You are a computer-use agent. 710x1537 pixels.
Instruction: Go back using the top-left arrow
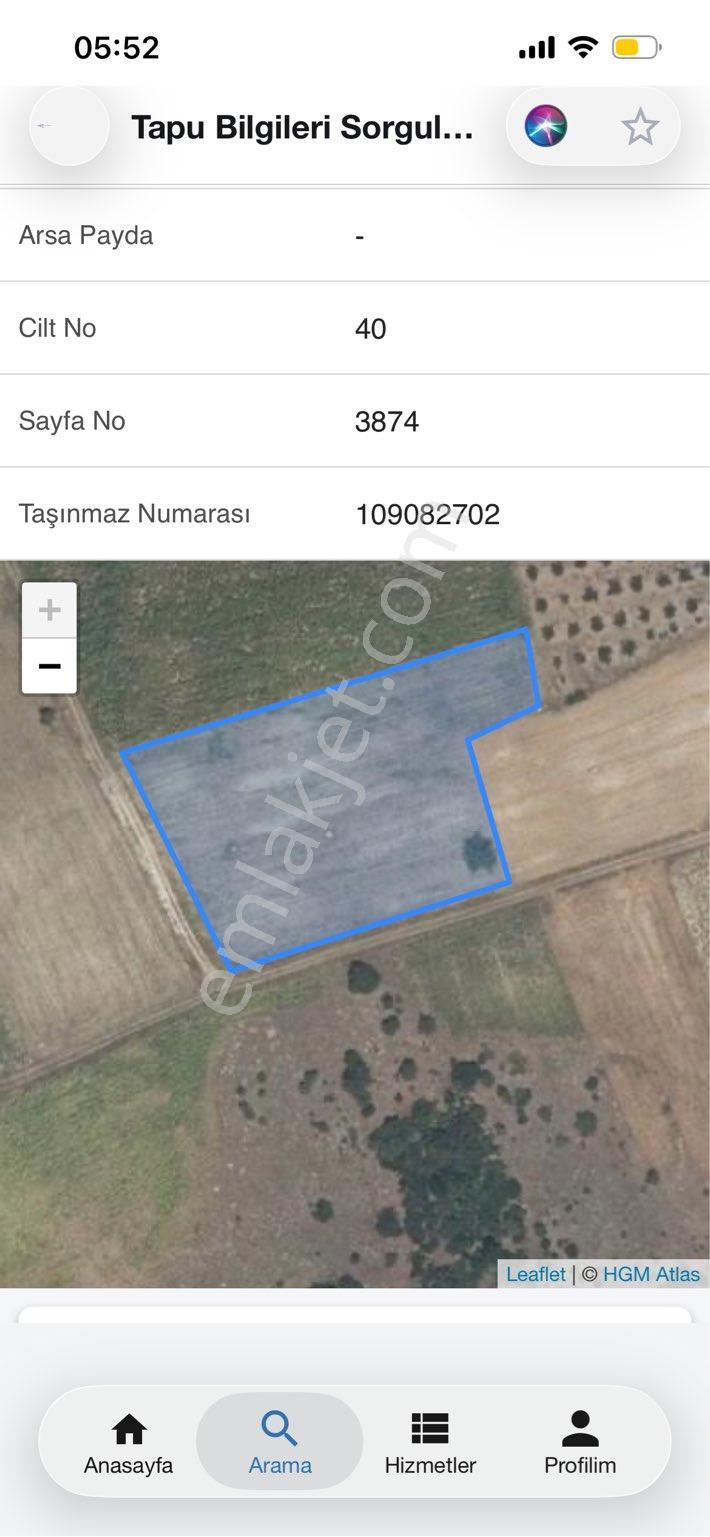(69, 126)
